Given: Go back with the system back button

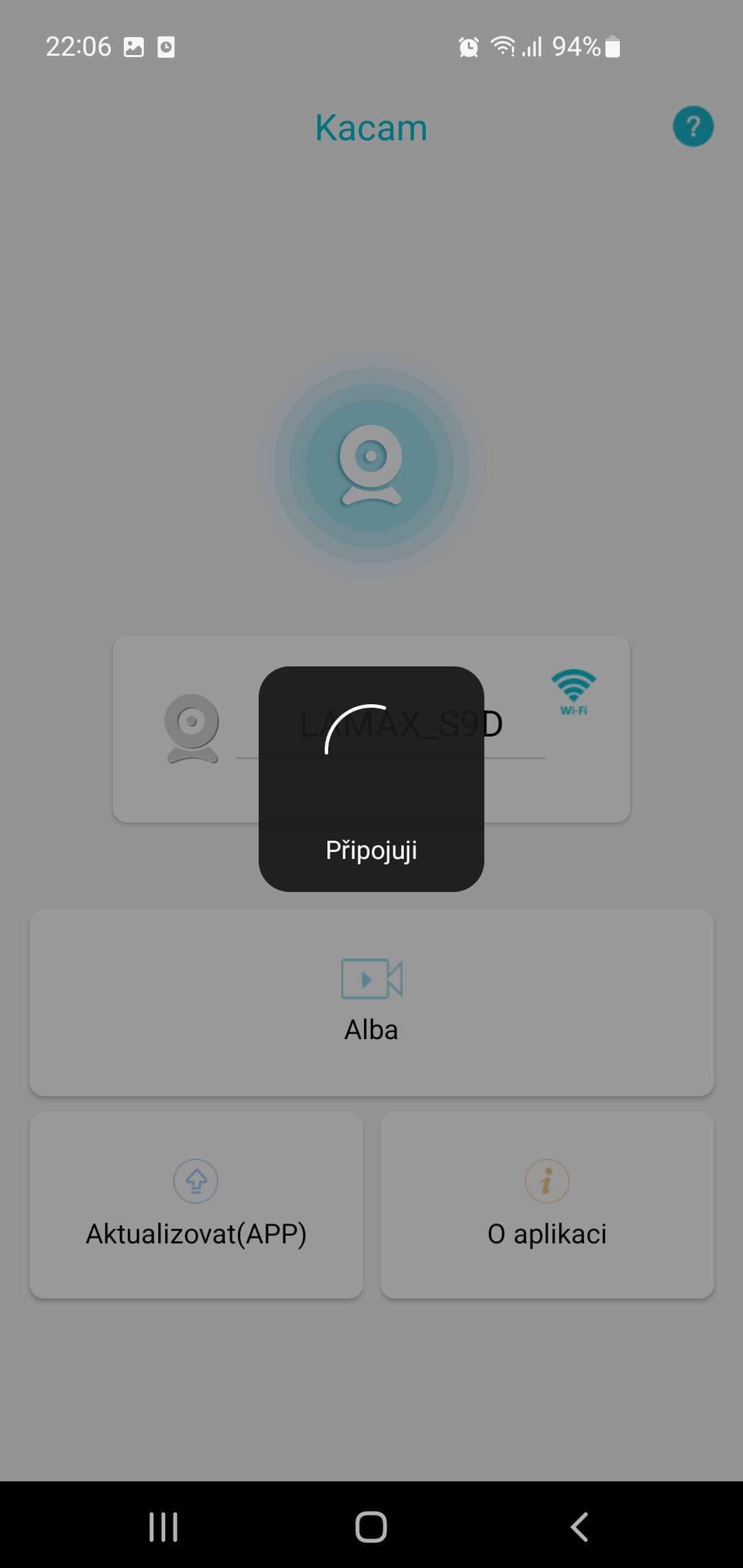Looking at the screenshot, I should pyautogui.click(x=579, y=1527).
